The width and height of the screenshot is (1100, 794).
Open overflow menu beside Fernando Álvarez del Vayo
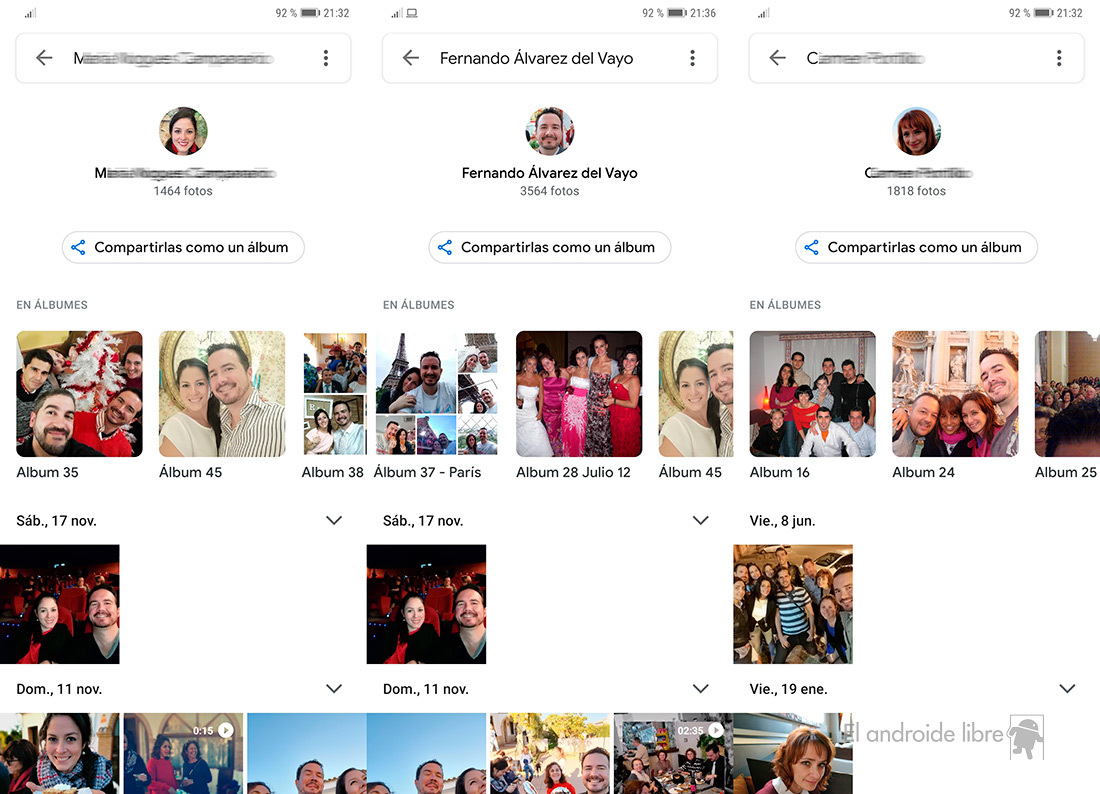692,58
